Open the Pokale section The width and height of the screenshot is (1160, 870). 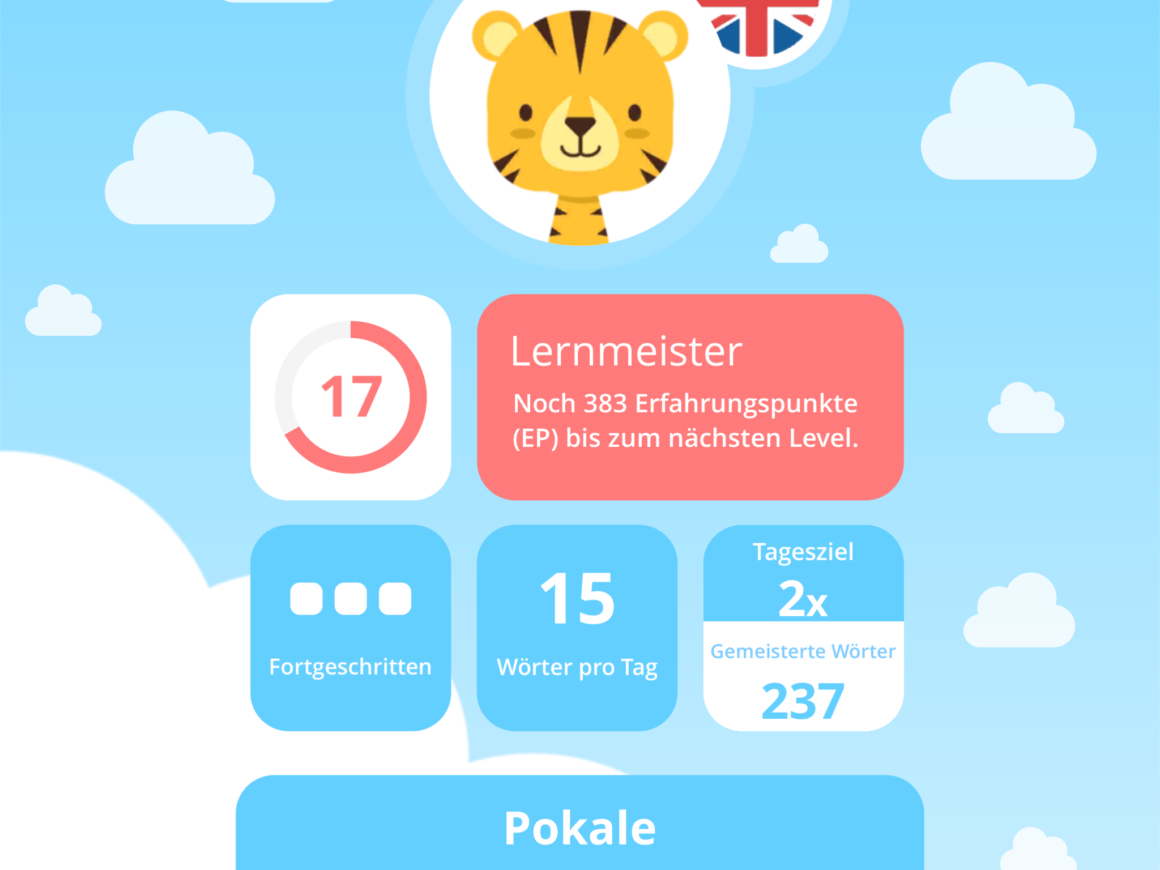[579, 826]
